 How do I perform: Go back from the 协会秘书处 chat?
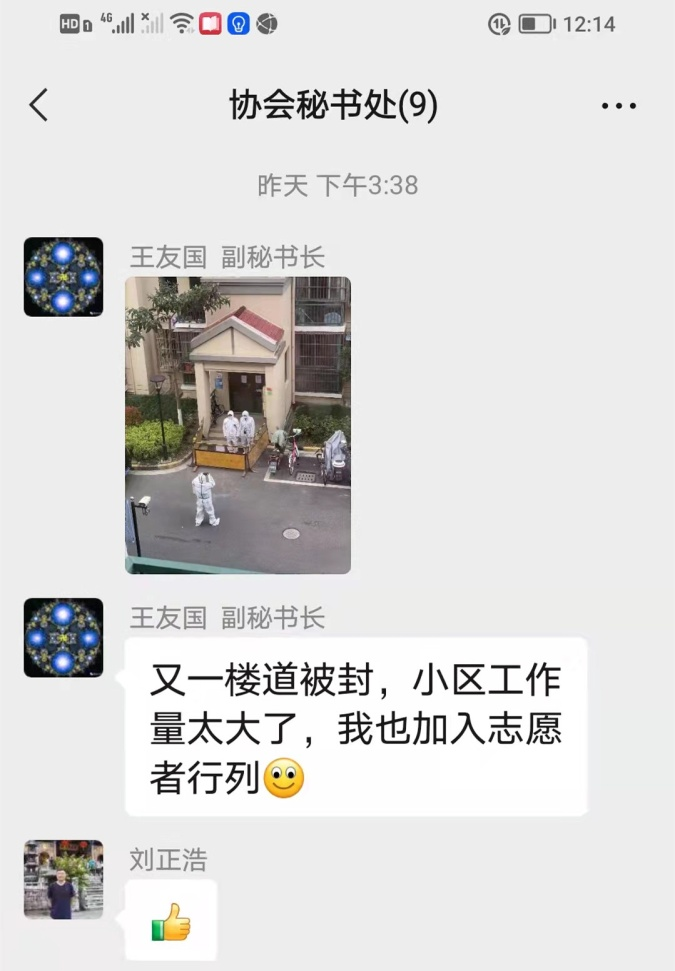coord(39,105)
